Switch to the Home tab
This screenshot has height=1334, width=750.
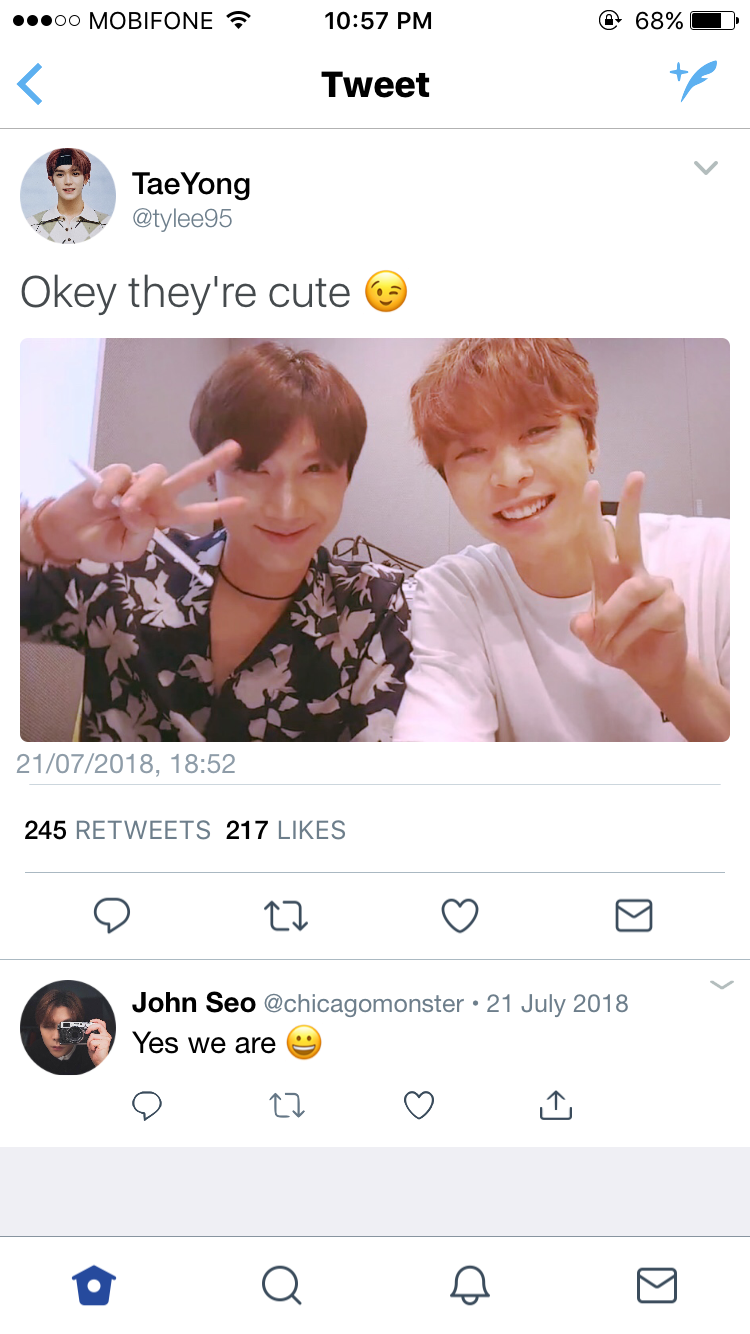(94, 1286)
